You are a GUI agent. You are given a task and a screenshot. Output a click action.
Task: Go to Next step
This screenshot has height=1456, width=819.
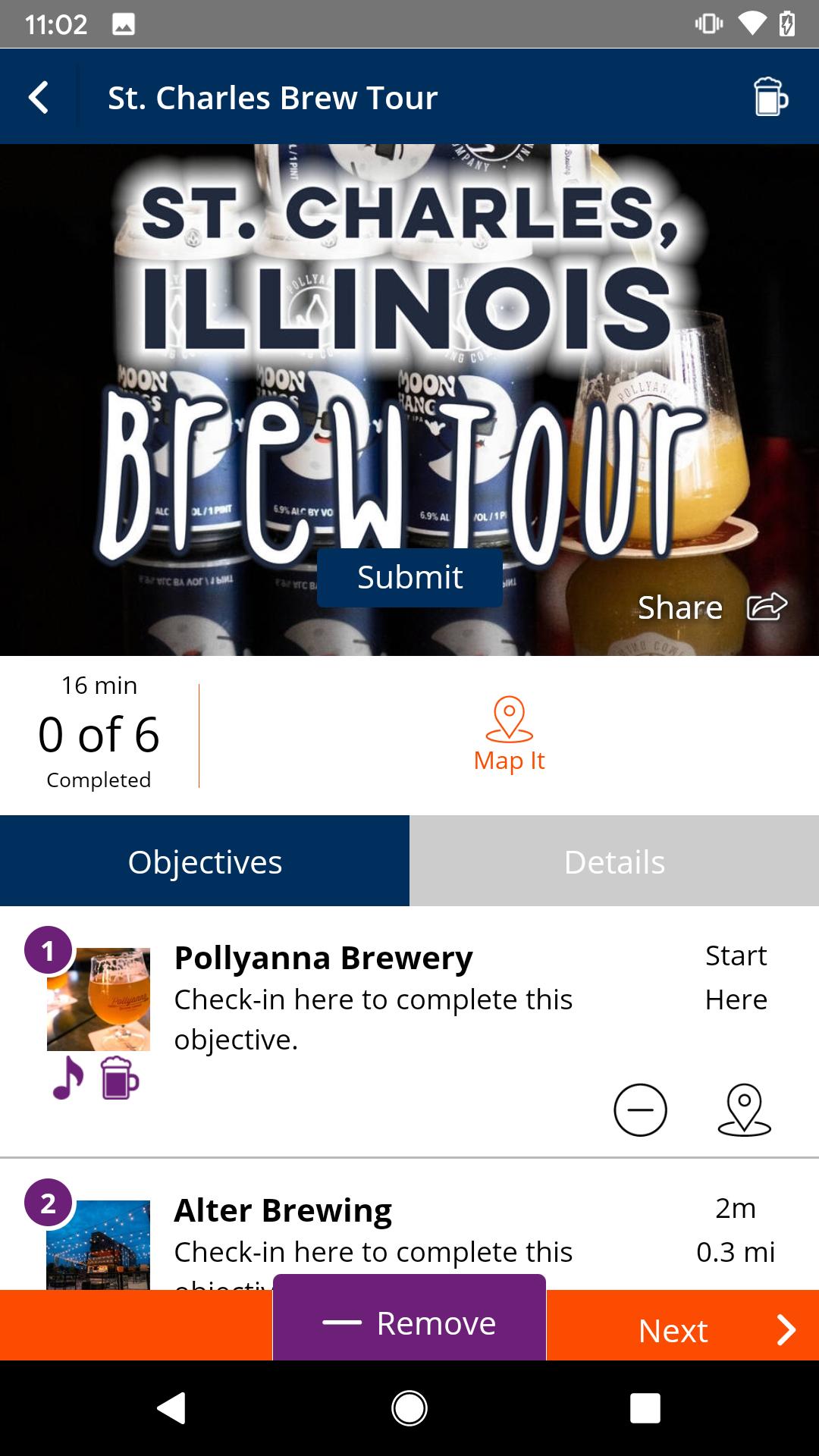coord(682,1331)
